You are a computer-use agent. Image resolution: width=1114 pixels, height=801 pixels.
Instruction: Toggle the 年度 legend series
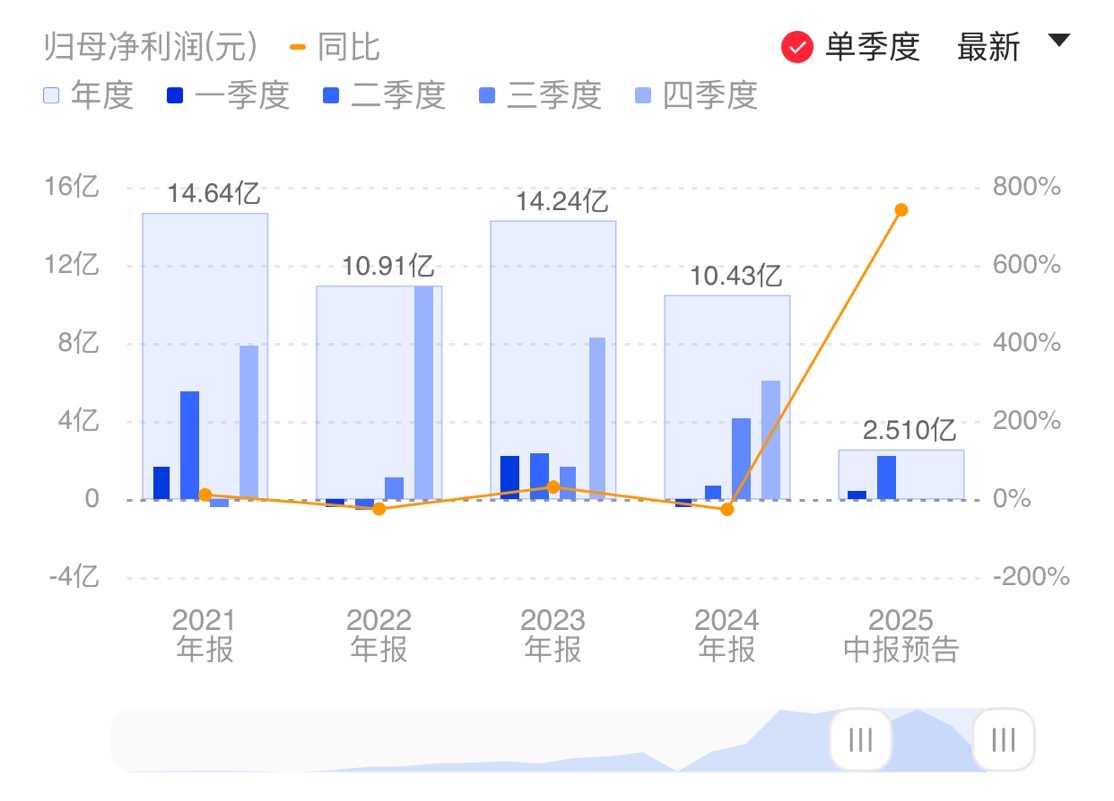88,96
